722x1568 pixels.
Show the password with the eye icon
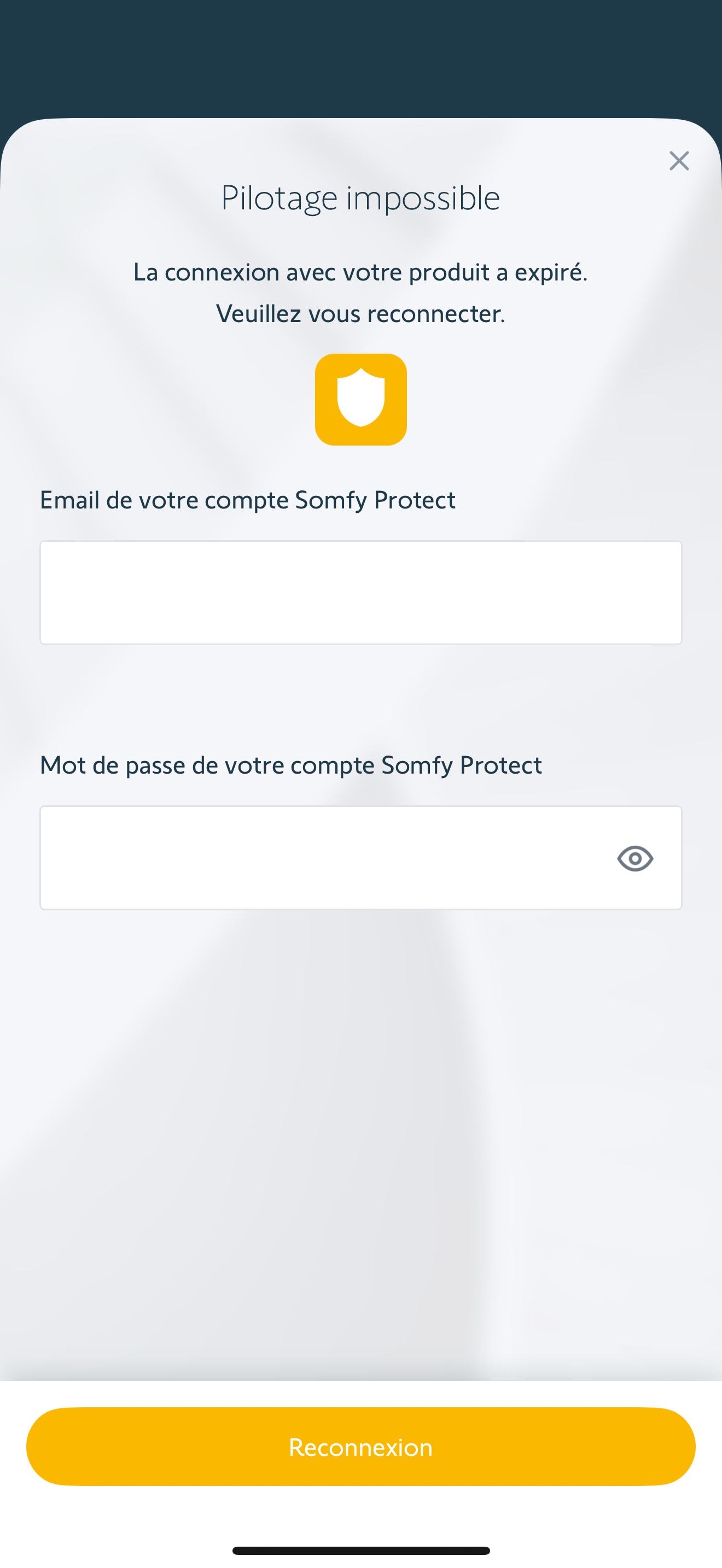[x=635, y=858]
